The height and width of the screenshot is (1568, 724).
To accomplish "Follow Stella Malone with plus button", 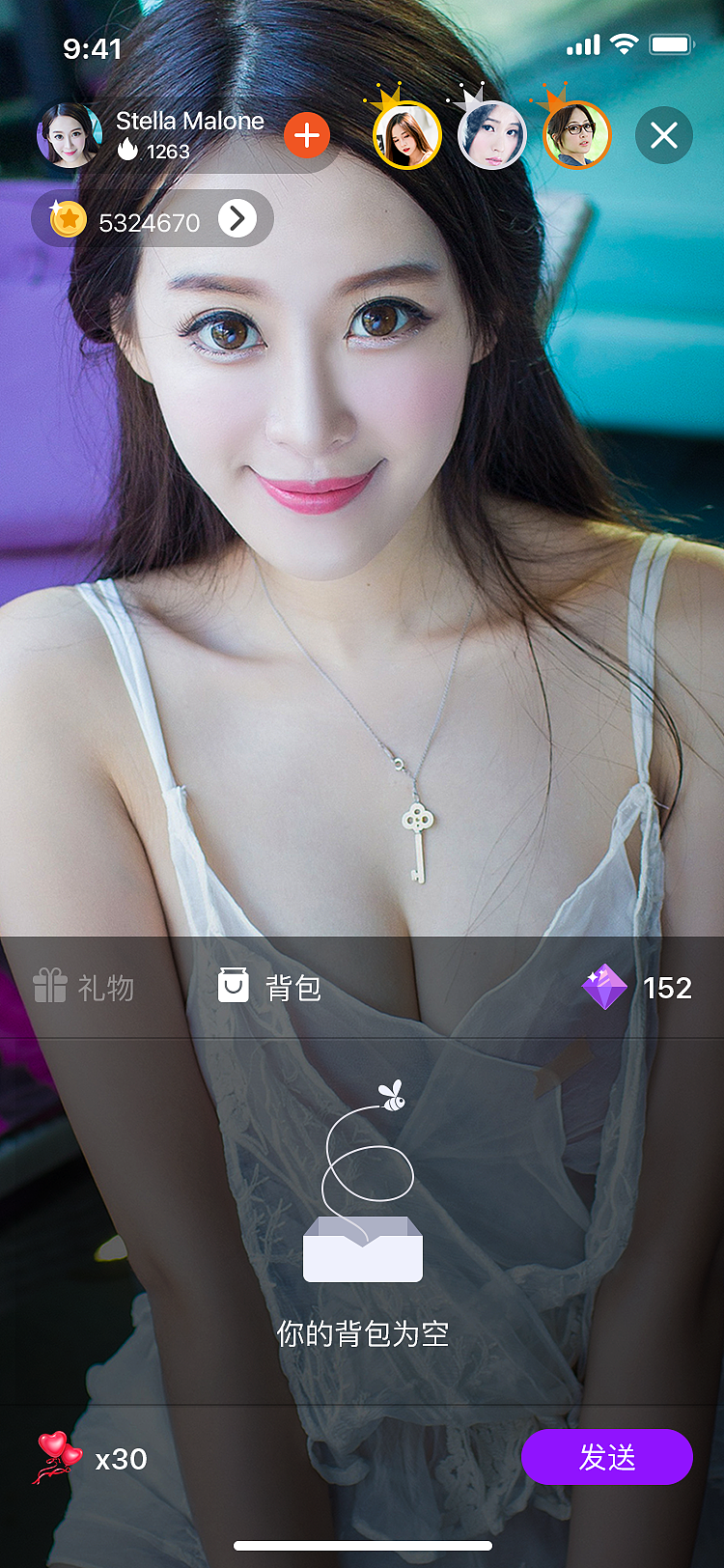I will coord(307,136).
